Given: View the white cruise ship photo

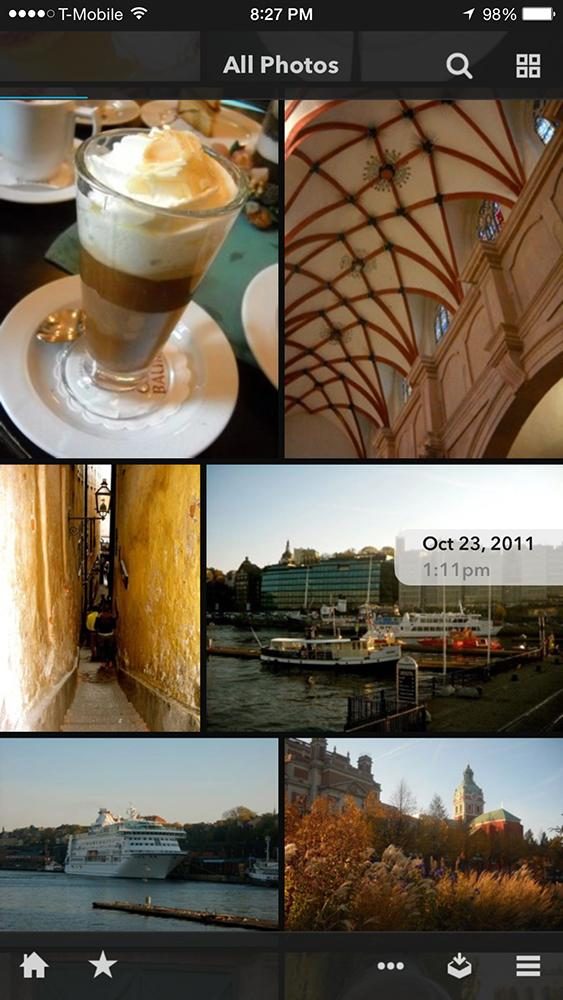Looking at the screenshot, I should [x=139, y=834].
